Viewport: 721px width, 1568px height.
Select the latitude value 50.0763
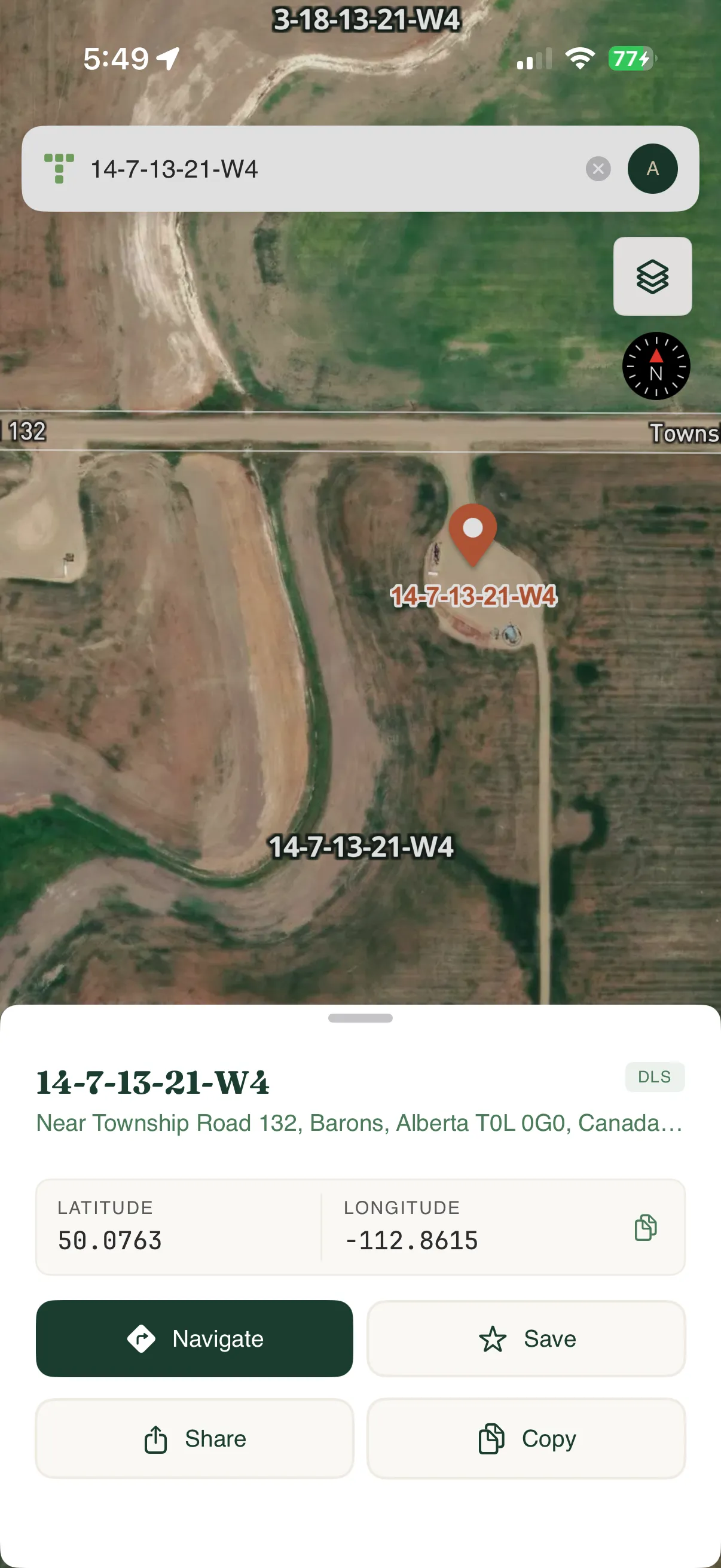point(111,1240)
